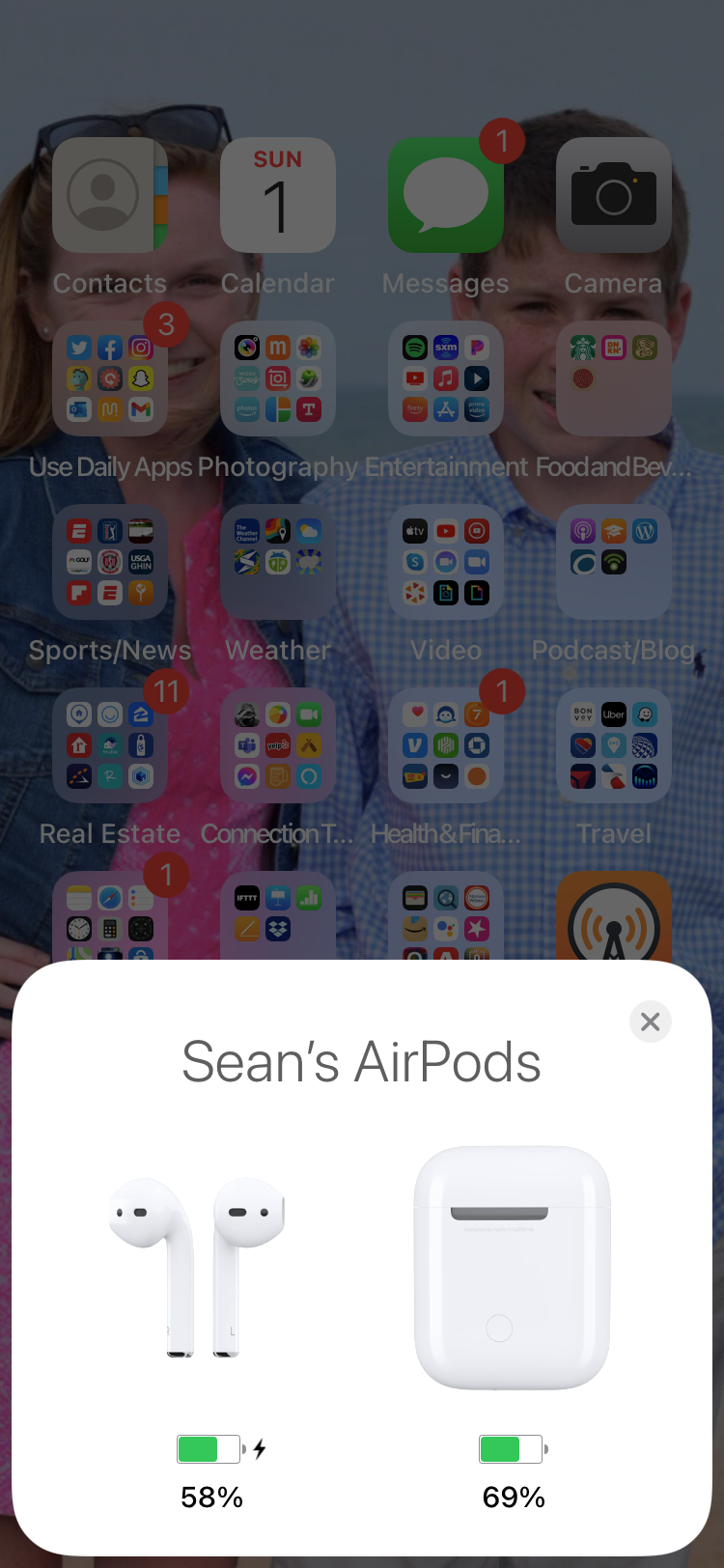Close the Sean's AirPods battery card
The height and width of the screenshot is (1568, 724).
click(650, 1022)
